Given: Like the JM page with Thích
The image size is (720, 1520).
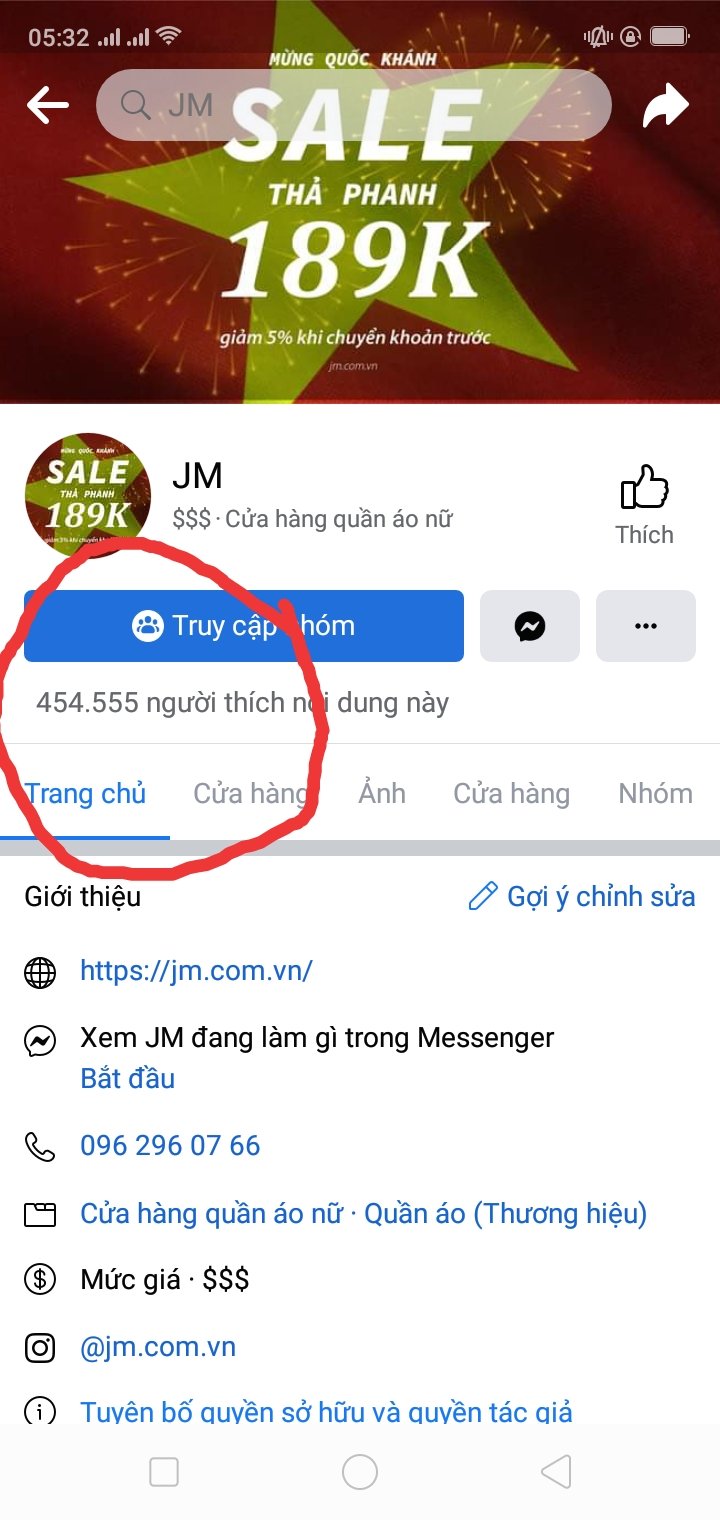Looking at the screenshot, I should pos(645,505).
